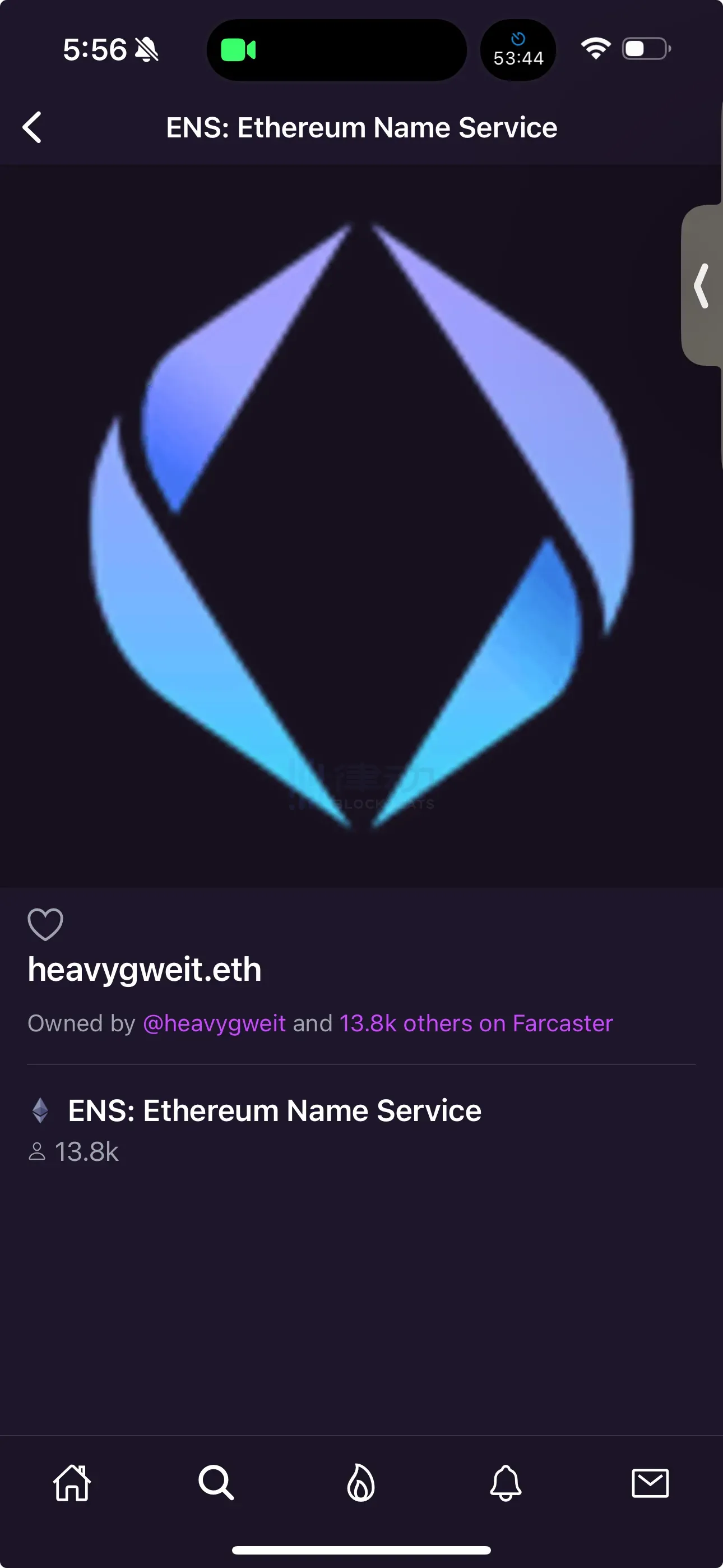View 13.8k others on Farcaster
This screenshot has height=1568, width=723.
pyautogui.click(x=476, y=1023)
